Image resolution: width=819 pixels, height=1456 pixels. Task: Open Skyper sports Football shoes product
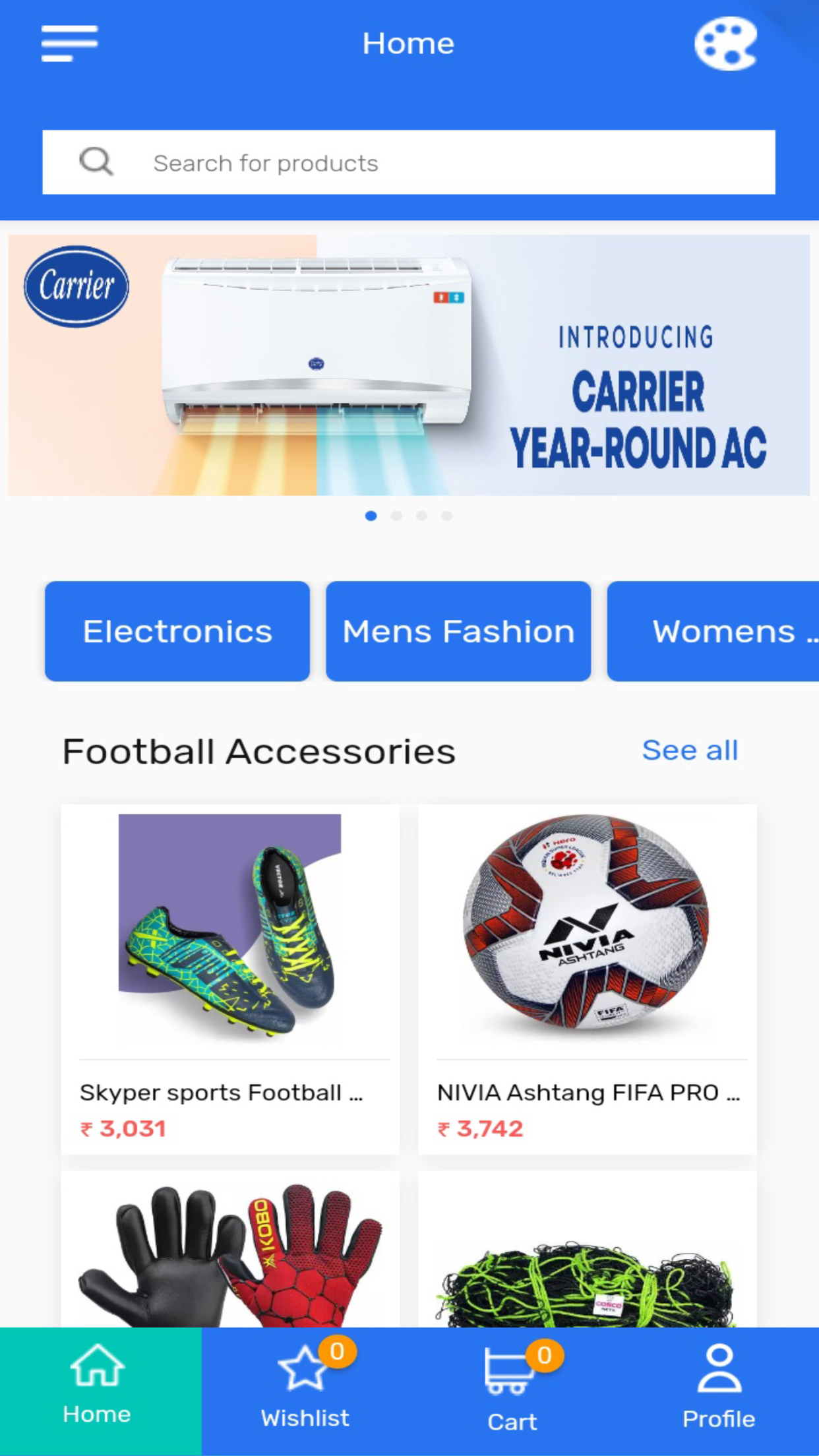point(230,979)
